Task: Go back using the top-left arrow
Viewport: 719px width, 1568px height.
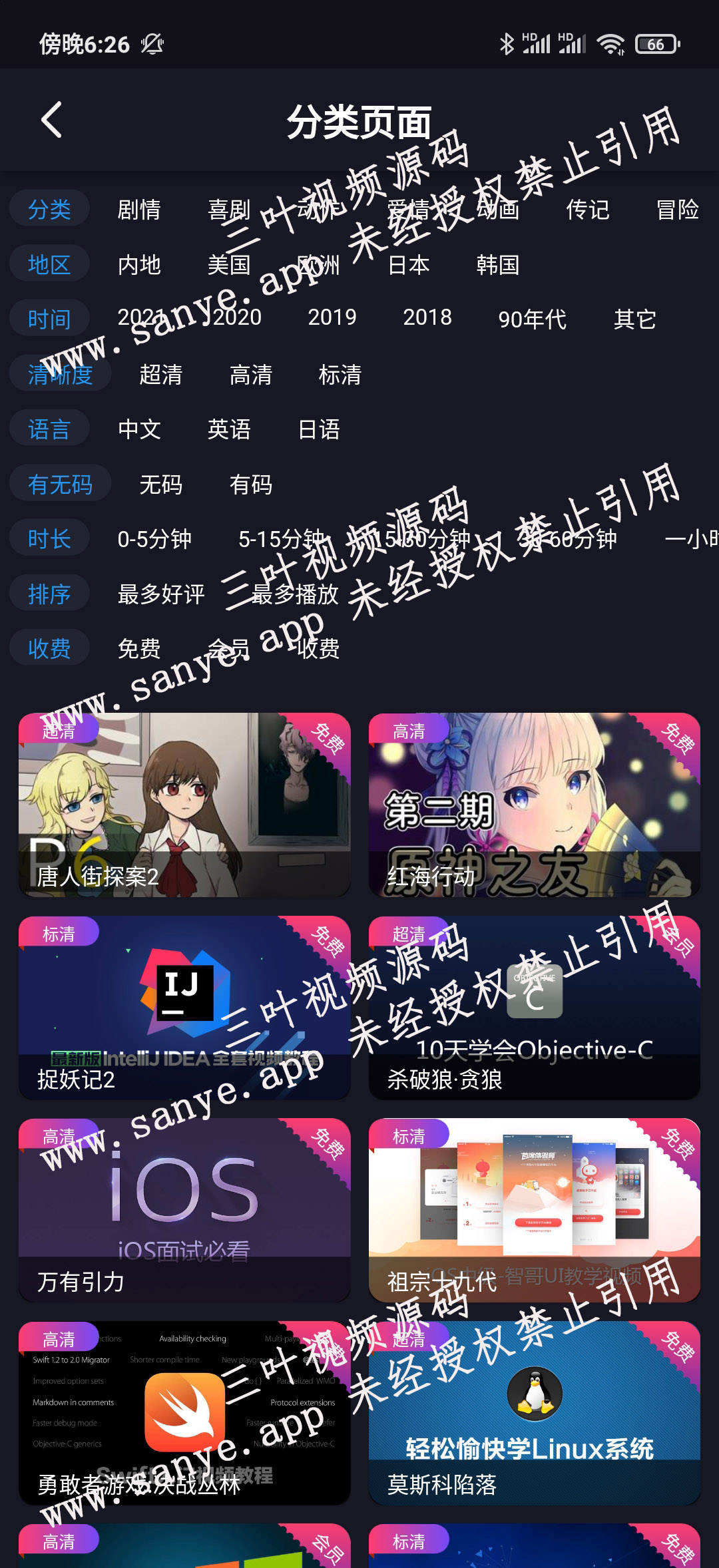Action: click(x=52, y=120)
